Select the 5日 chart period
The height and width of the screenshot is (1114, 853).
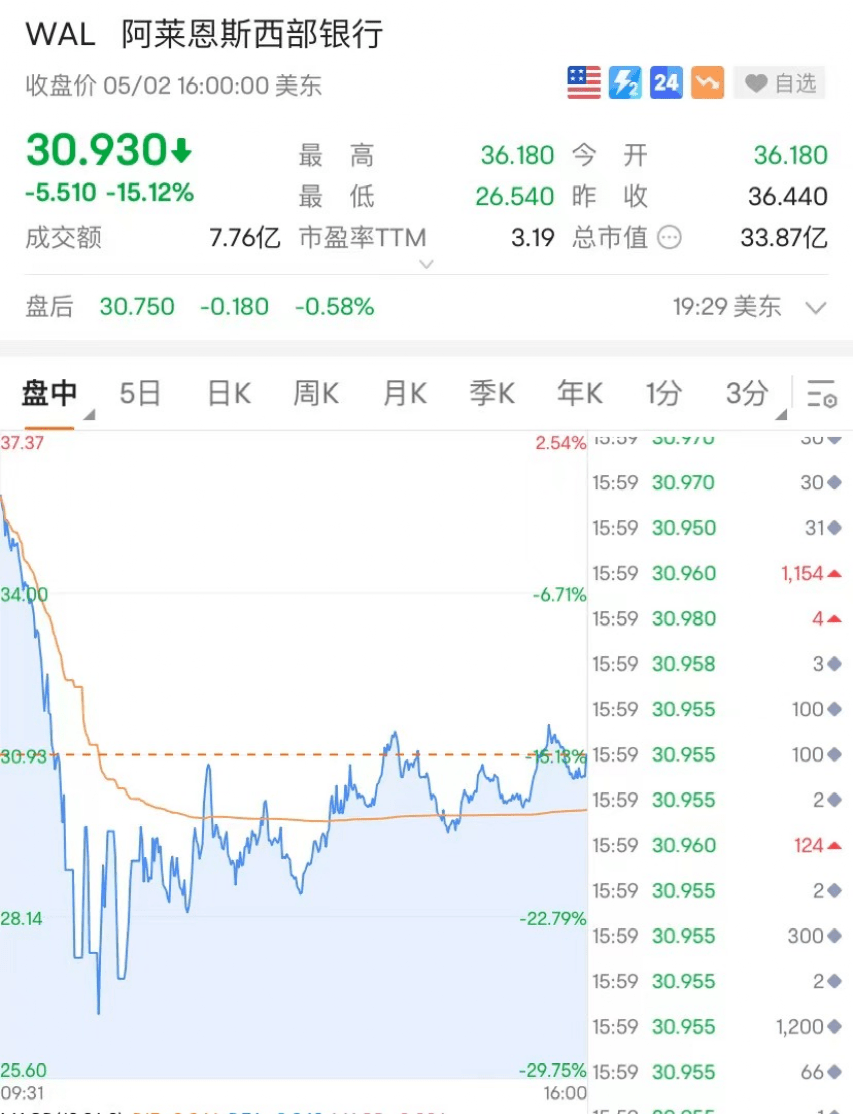click(x=140, y=394)
